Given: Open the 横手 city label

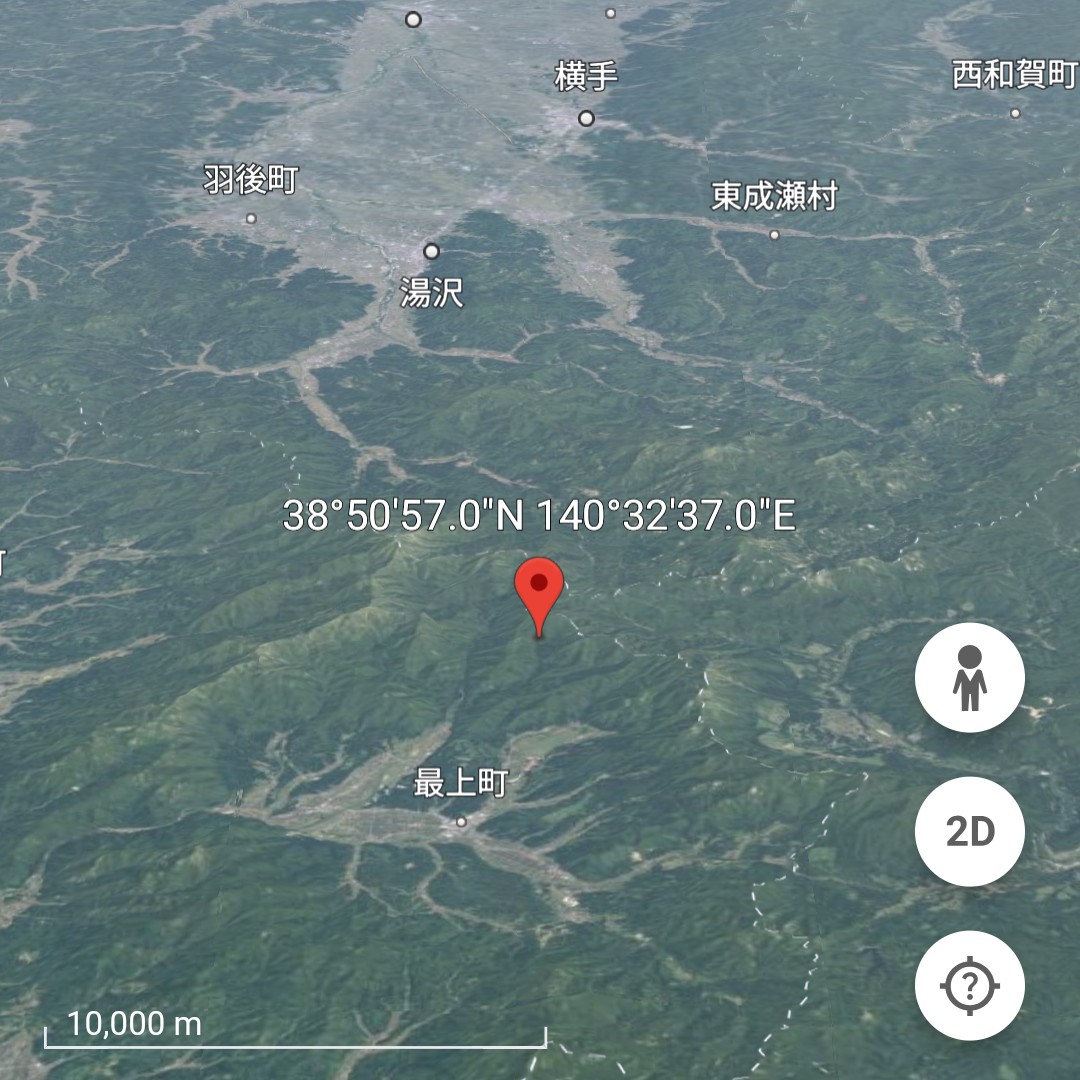Looking at the screenshot, I should coord(586,77).
